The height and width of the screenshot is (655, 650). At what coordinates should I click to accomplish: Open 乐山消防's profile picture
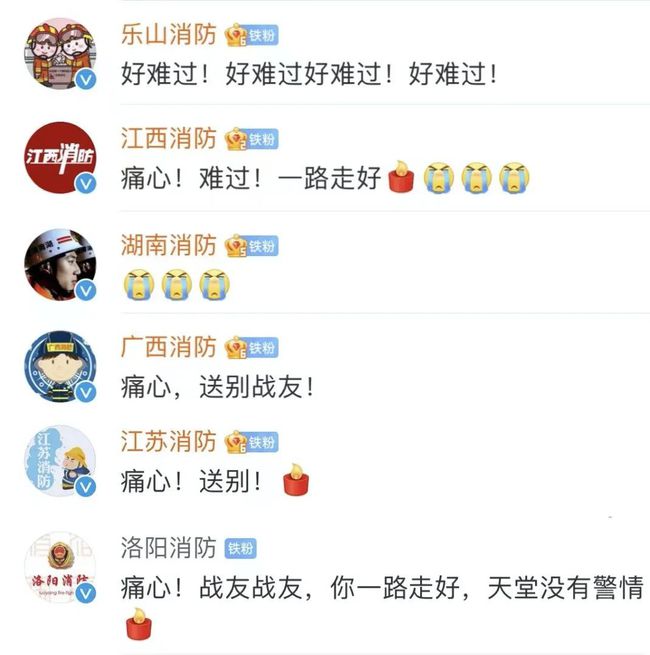pyautogui.click(x=59, y=54)
